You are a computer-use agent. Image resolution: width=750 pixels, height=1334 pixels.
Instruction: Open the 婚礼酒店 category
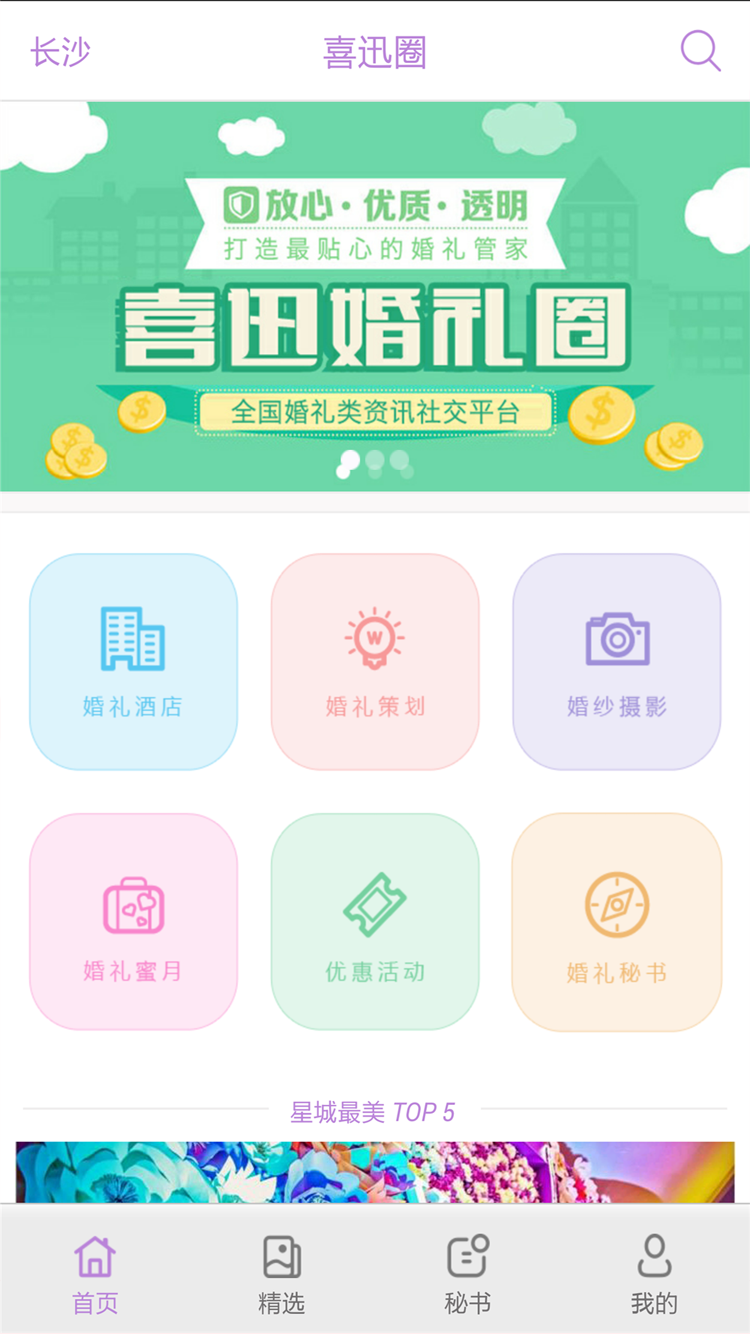(x=133, y=662)
